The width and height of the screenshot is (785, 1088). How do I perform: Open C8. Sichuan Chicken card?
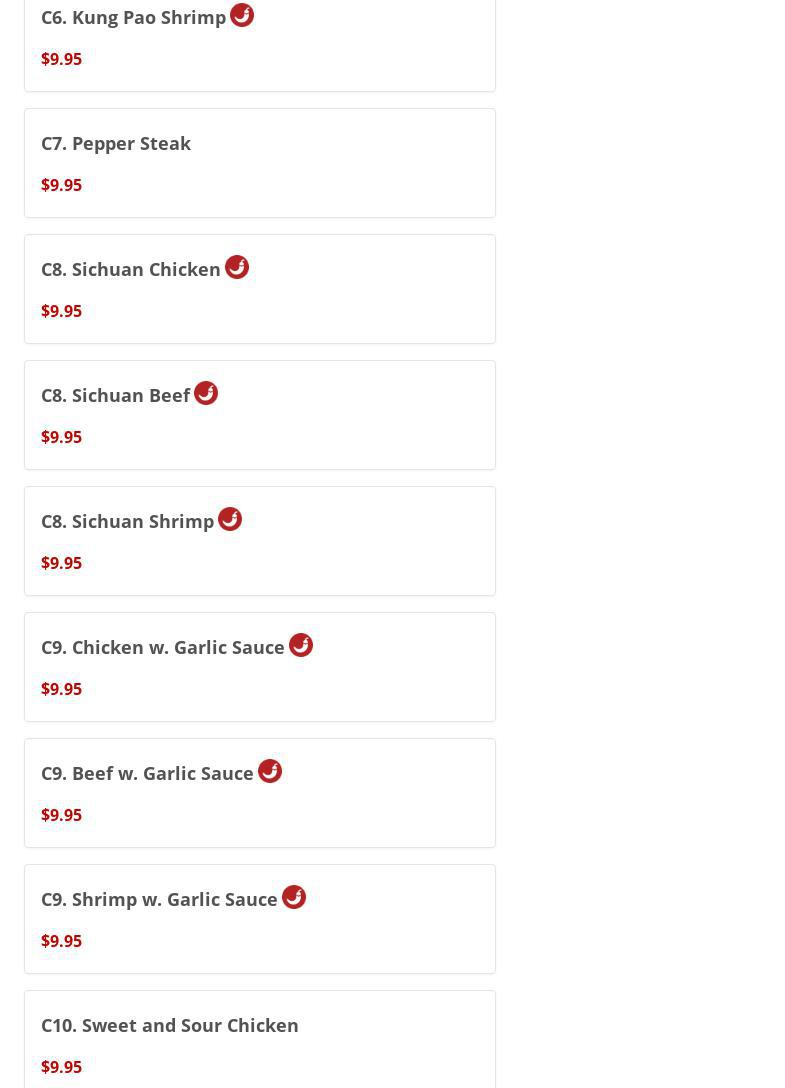pos(259,289)
